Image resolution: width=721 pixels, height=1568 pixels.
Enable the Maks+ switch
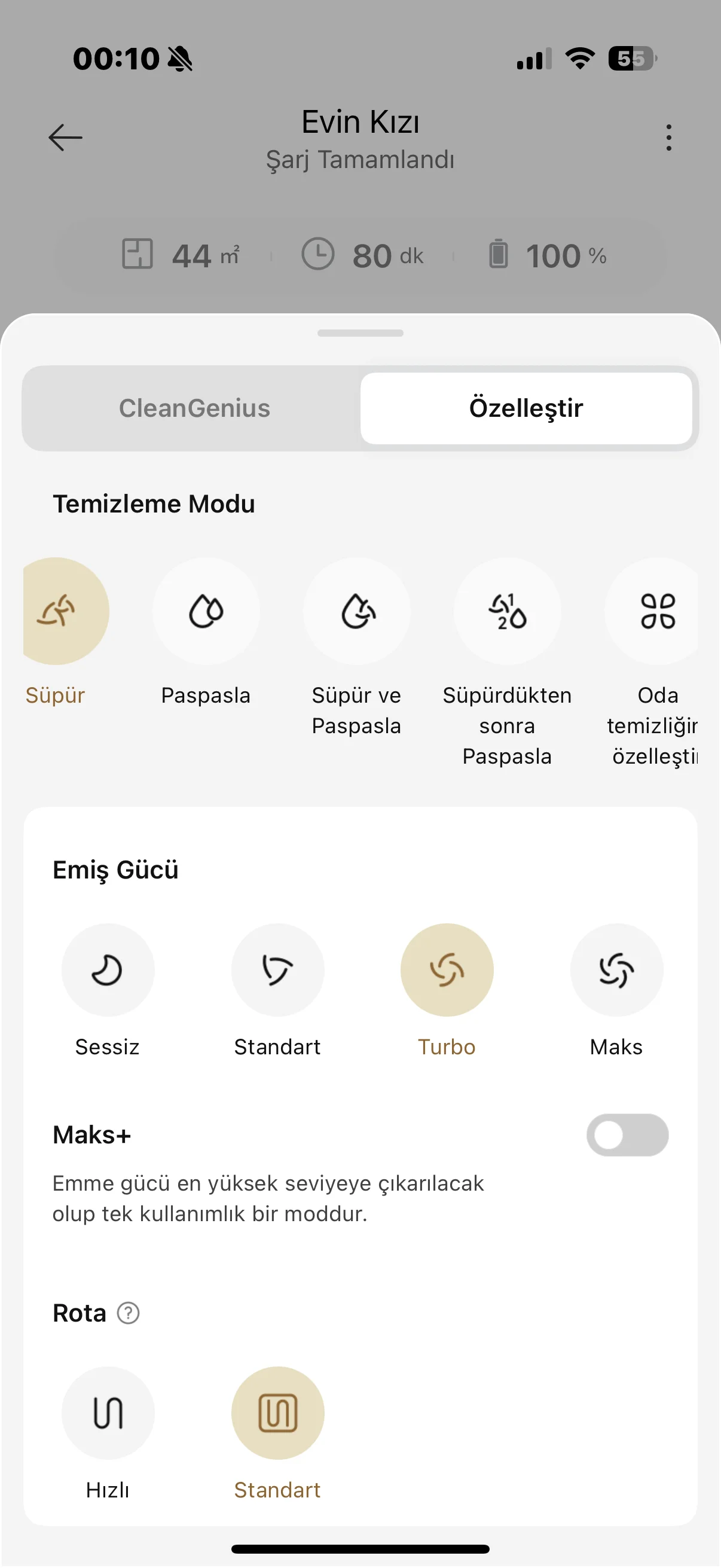pyautogui.click(x=627, y=1135)
